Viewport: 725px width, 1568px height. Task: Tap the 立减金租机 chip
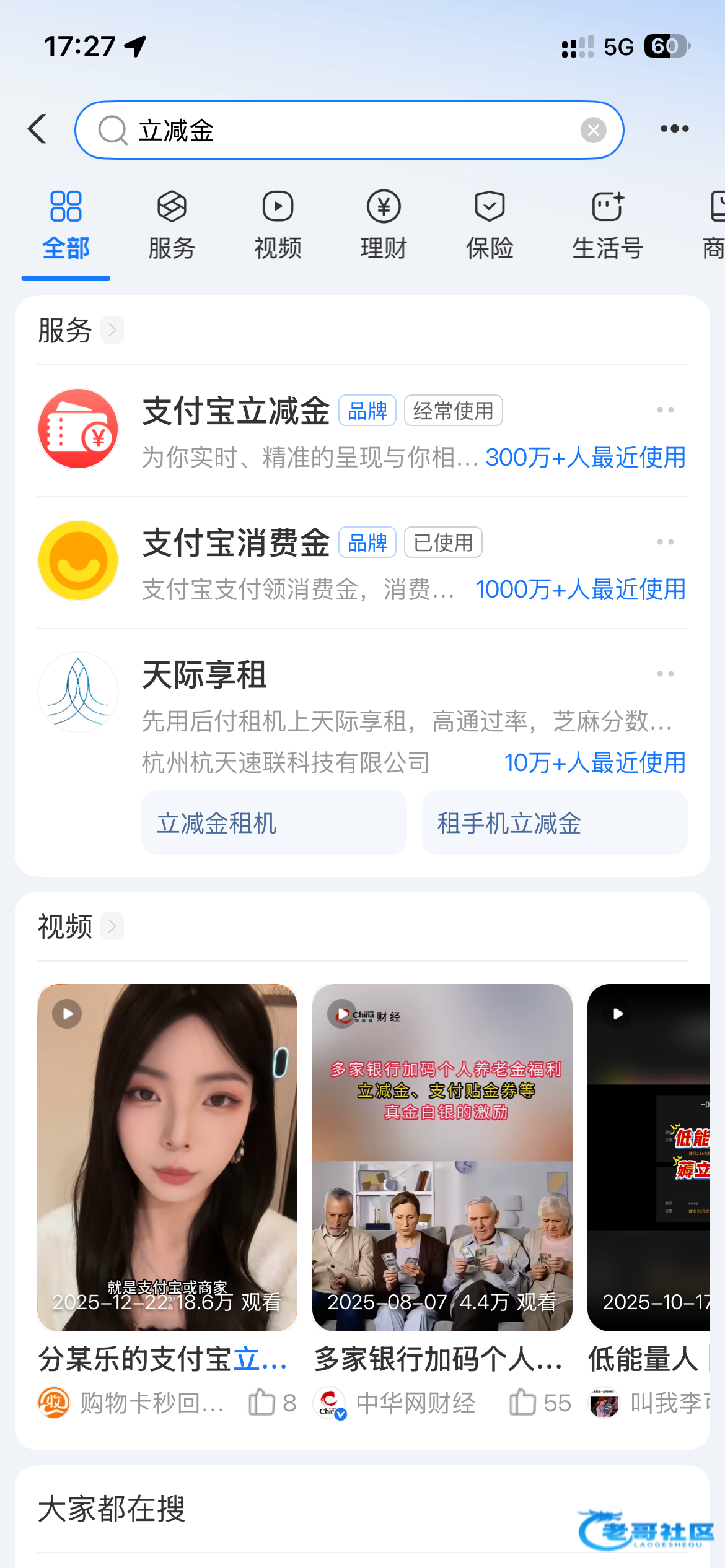(x=274, y=823)
